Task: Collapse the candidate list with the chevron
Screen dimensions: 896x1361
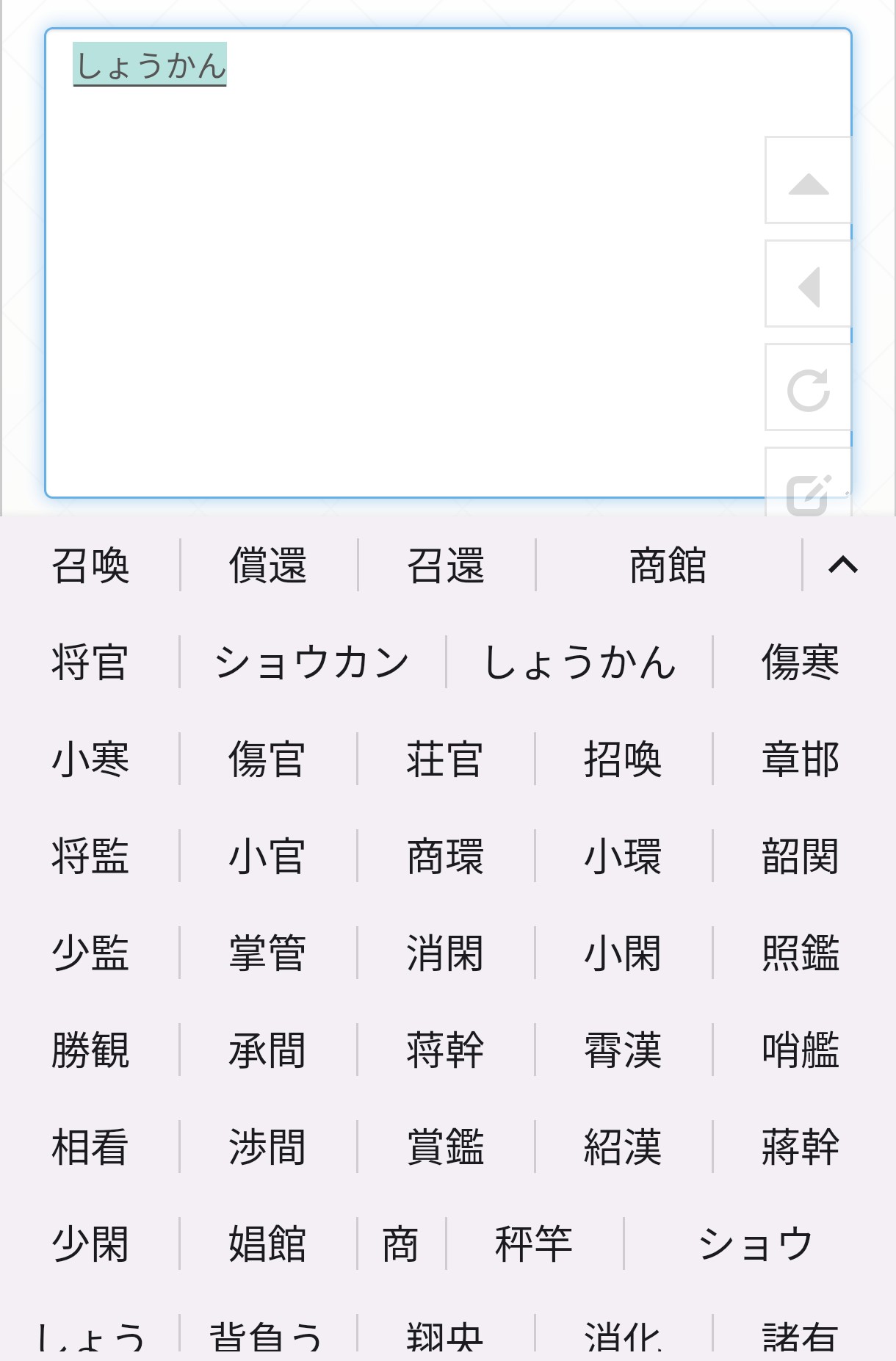Action: click(x=843, y=565)
